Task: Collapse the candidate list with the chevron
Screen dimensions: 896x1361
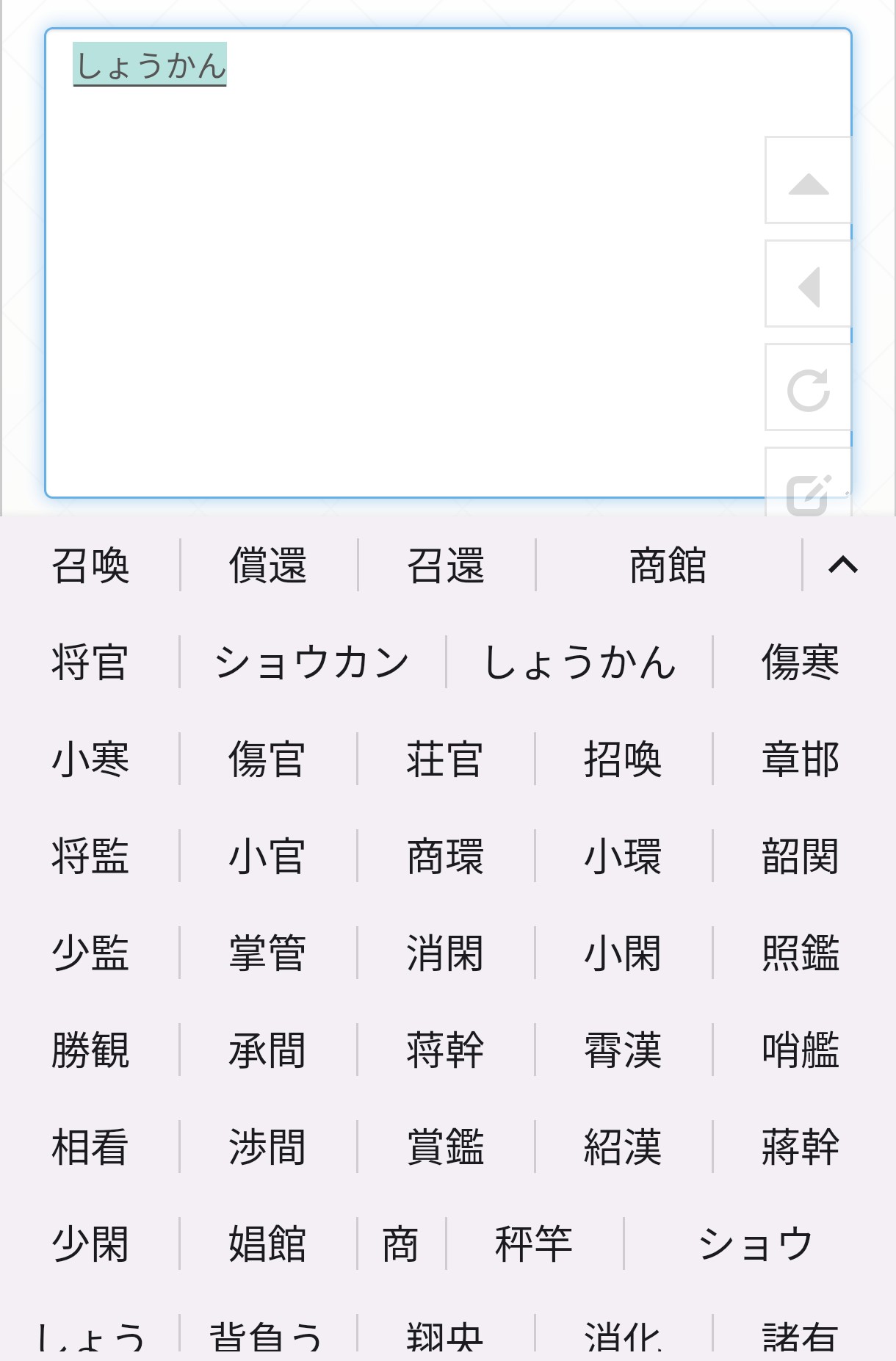Action: click(x=843, y=565)
